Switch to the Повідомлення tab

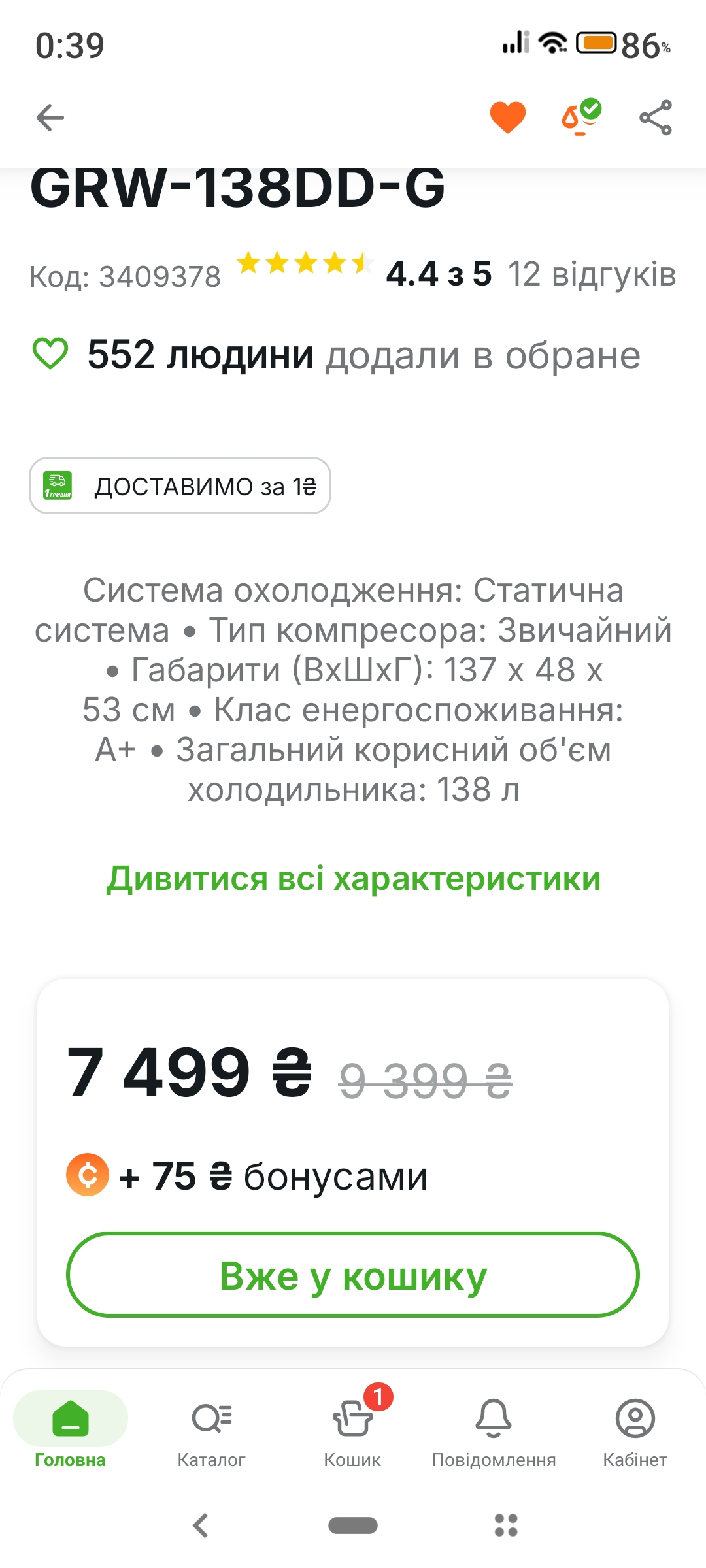click(x=494, y=1431)
